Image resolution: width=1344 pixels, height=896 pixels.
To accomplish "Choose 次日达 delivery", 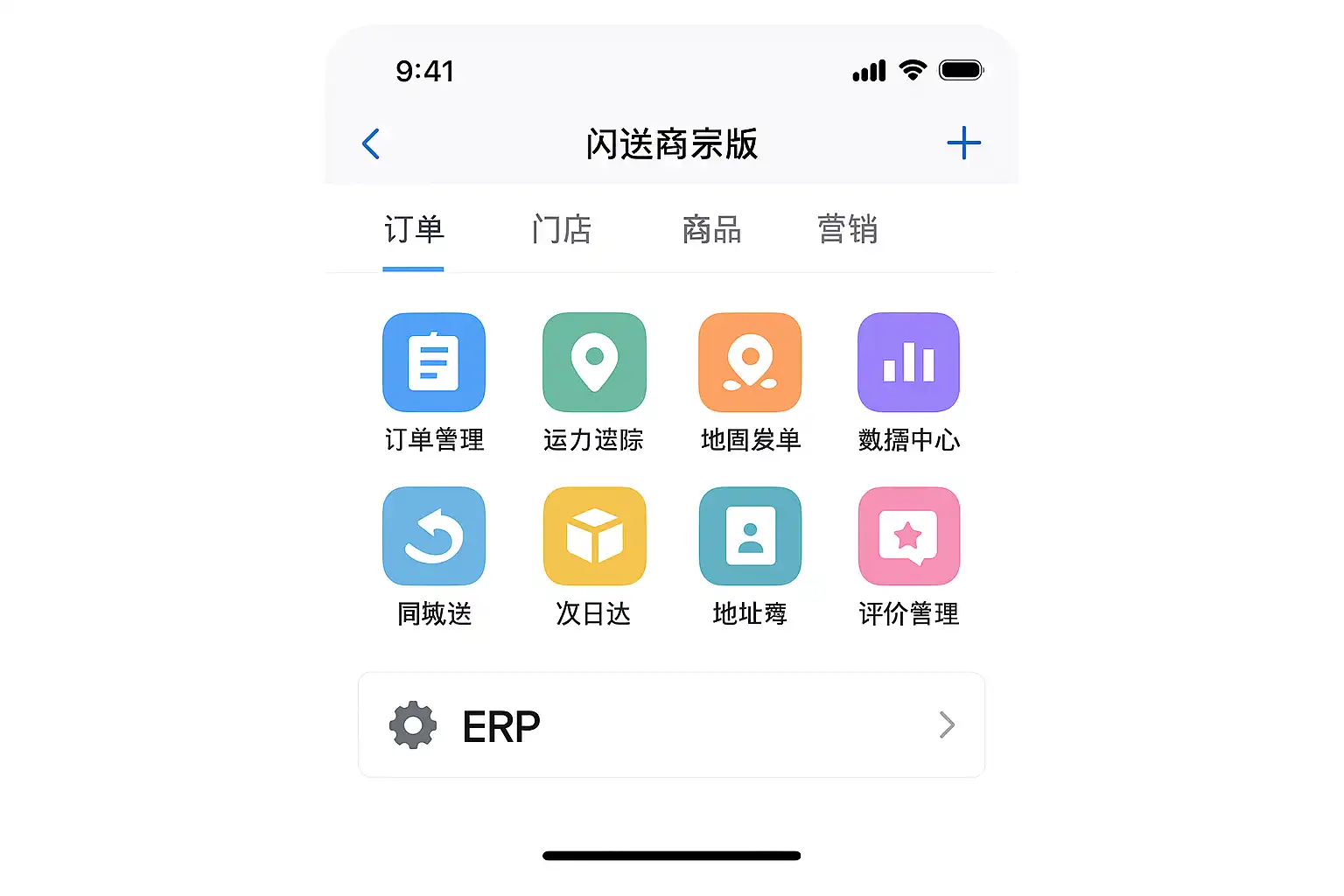I will click(594, 536).
